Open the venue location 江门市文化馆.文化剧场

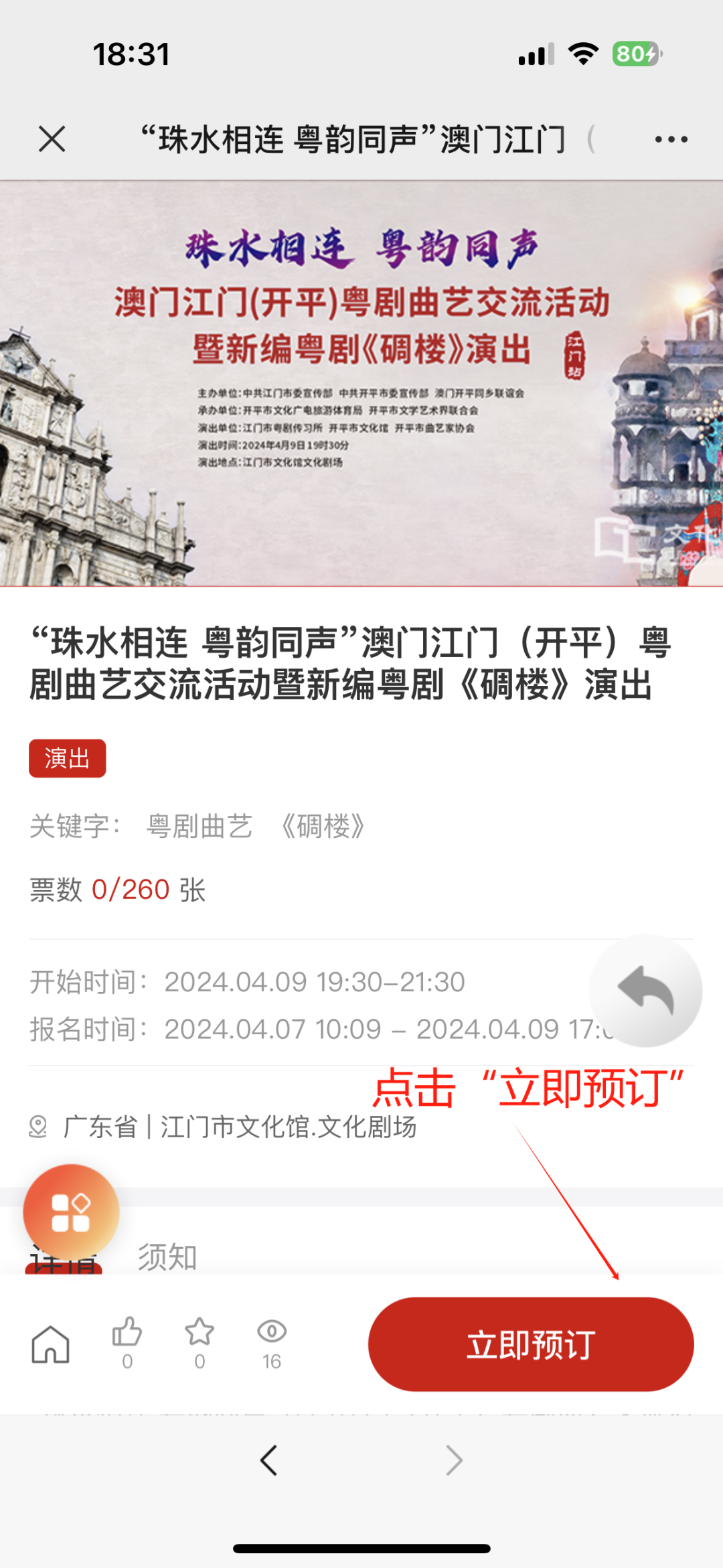click(x=288, y=1127)
